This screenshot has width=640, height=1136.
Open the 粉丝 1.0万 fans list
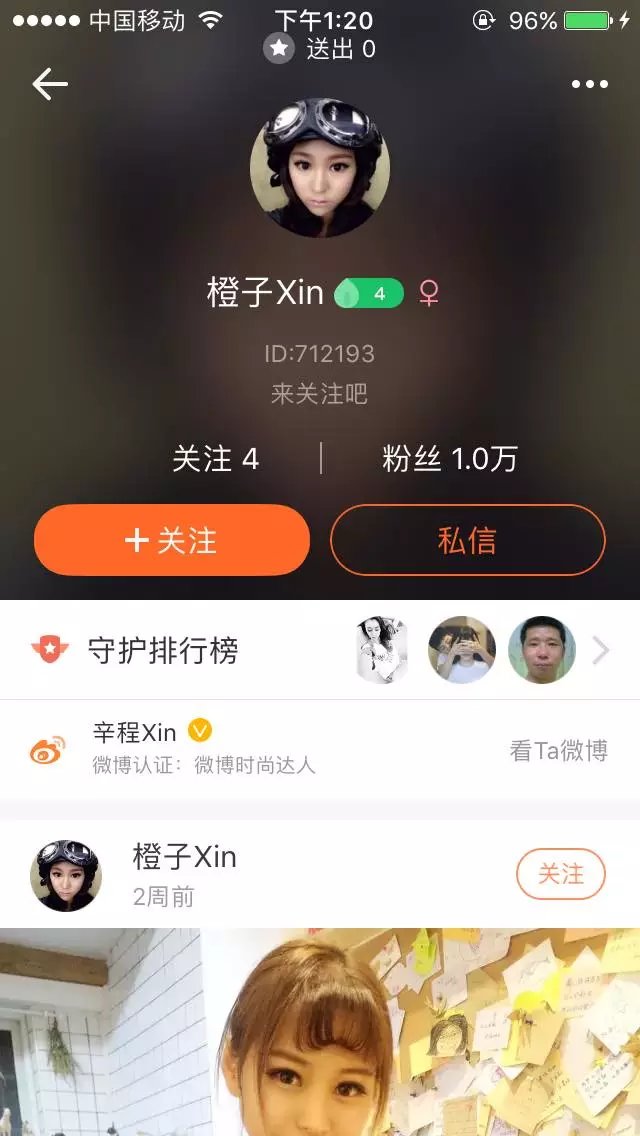pos(449,459)
